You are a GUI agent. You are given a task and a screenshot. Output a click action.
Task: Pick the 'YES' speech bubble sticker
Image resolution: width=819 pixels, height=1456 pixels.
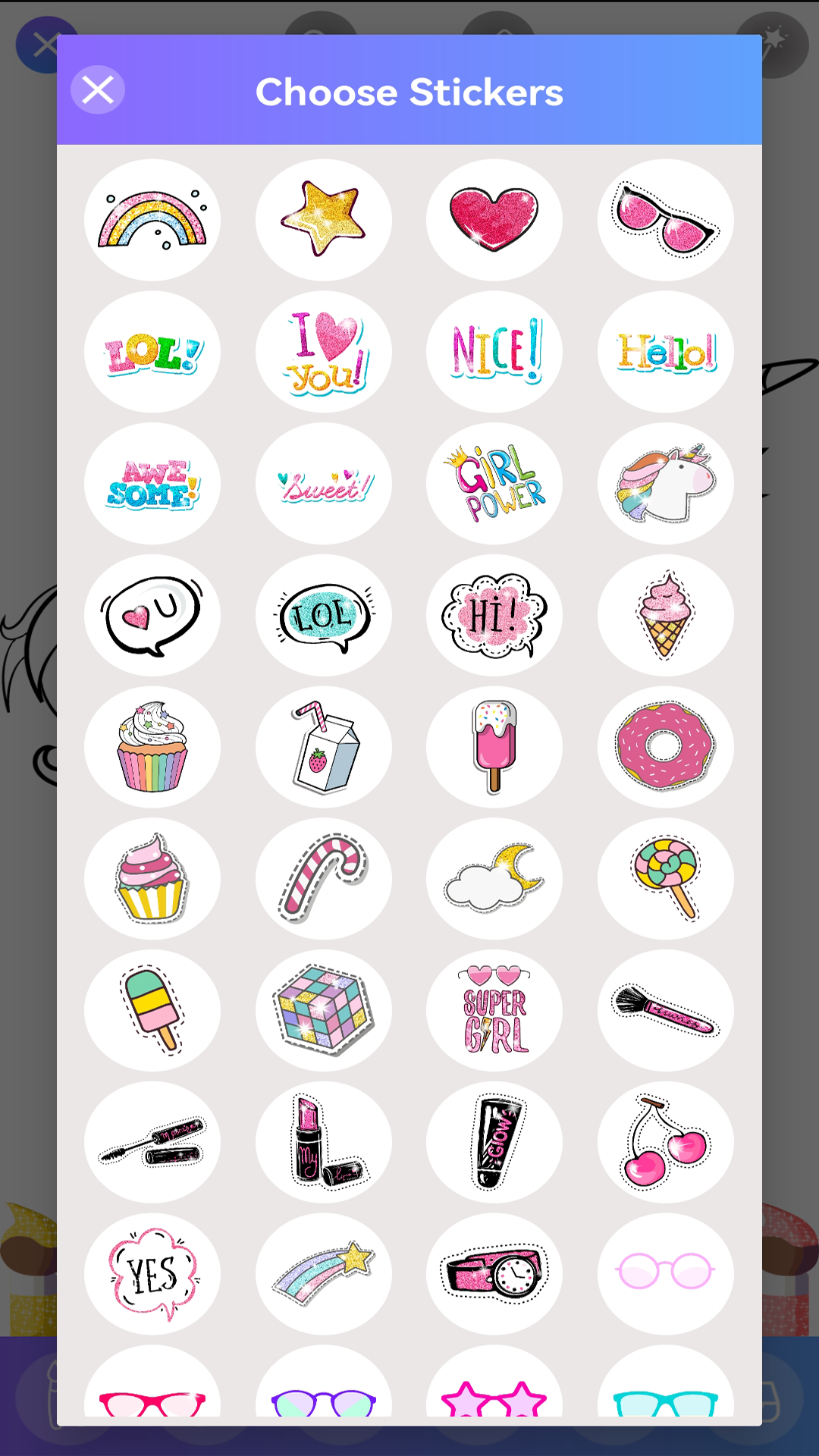[x=152, y=1275]
